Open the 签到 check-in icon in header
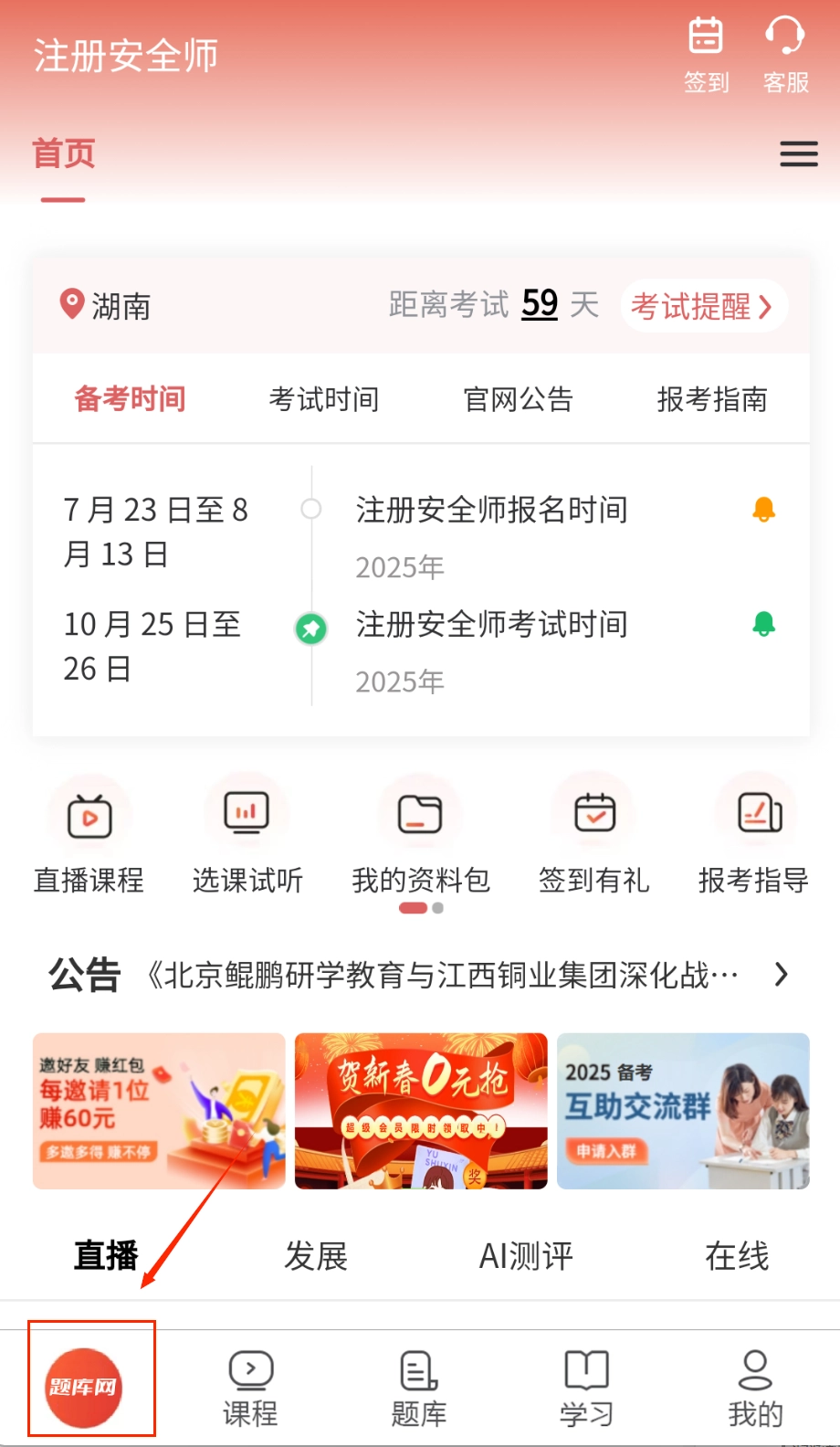The image size is (840, 1447). tap(706, 53)
